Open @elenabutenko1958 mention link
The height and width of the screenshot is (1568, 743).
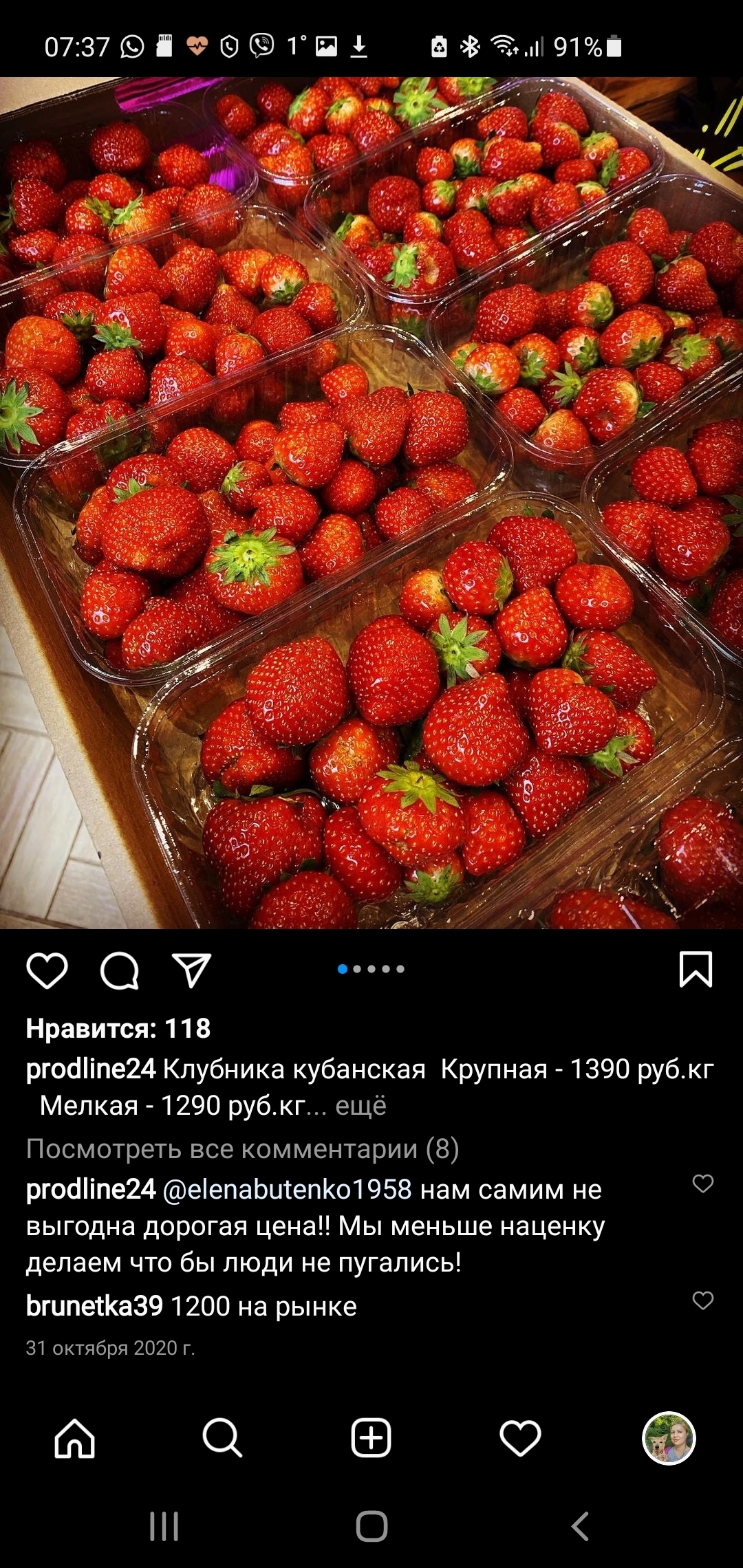point(287,1189)
